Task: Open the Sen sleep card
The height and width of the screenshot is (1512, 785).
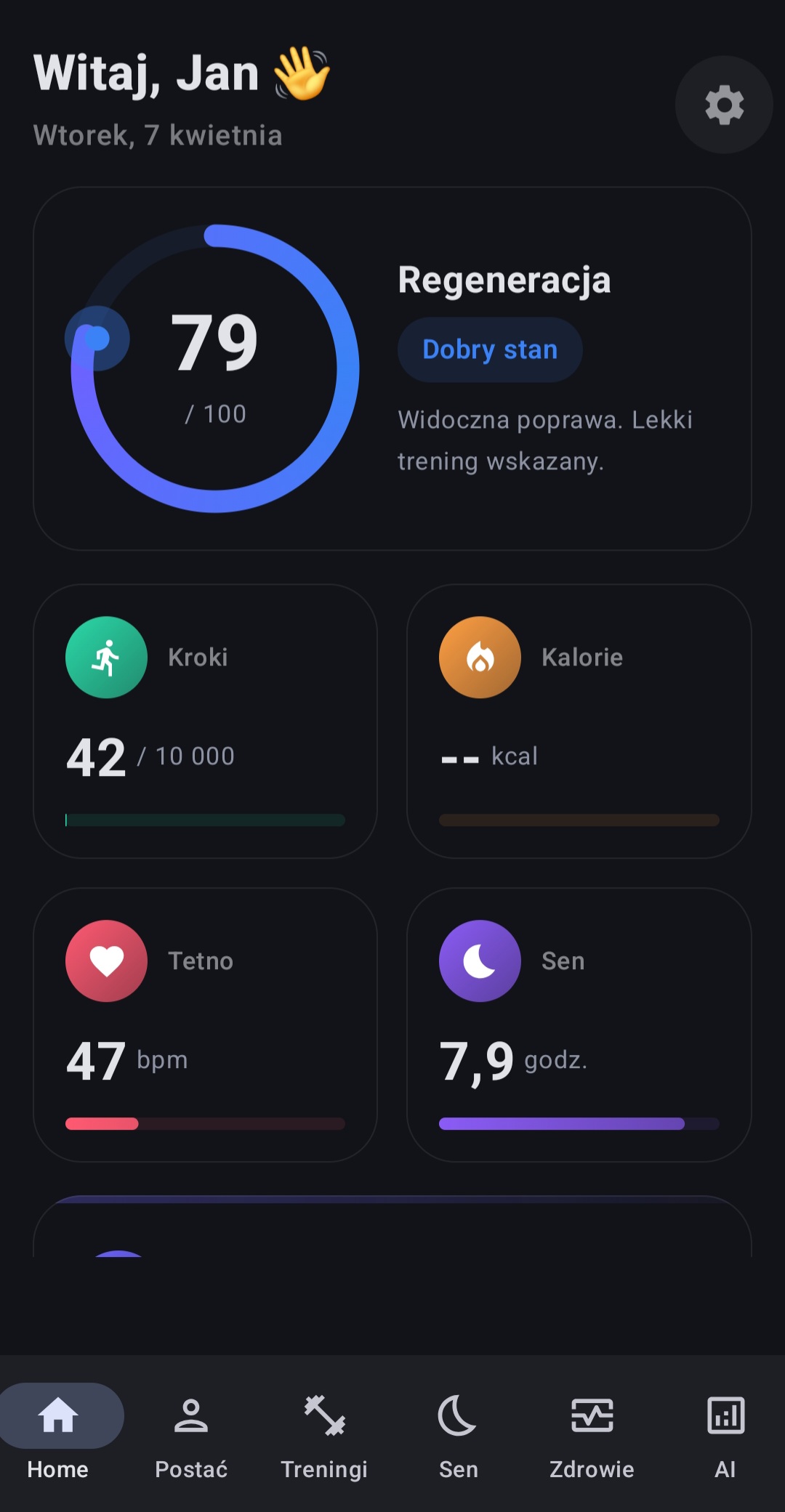Action: (579, 1024)
